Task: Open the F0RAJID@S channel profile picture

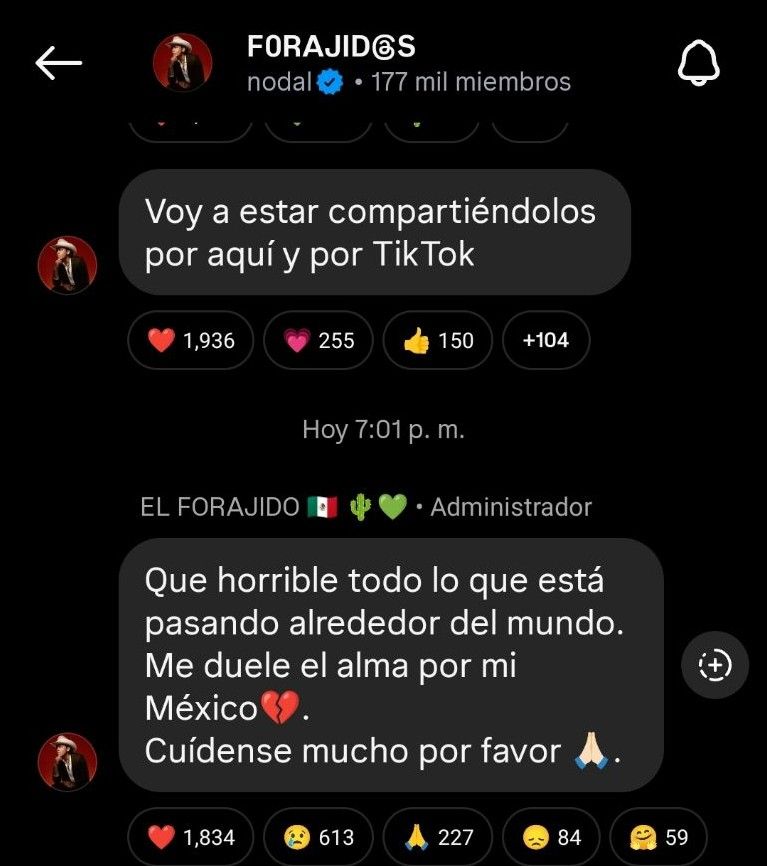Action: 185,60
